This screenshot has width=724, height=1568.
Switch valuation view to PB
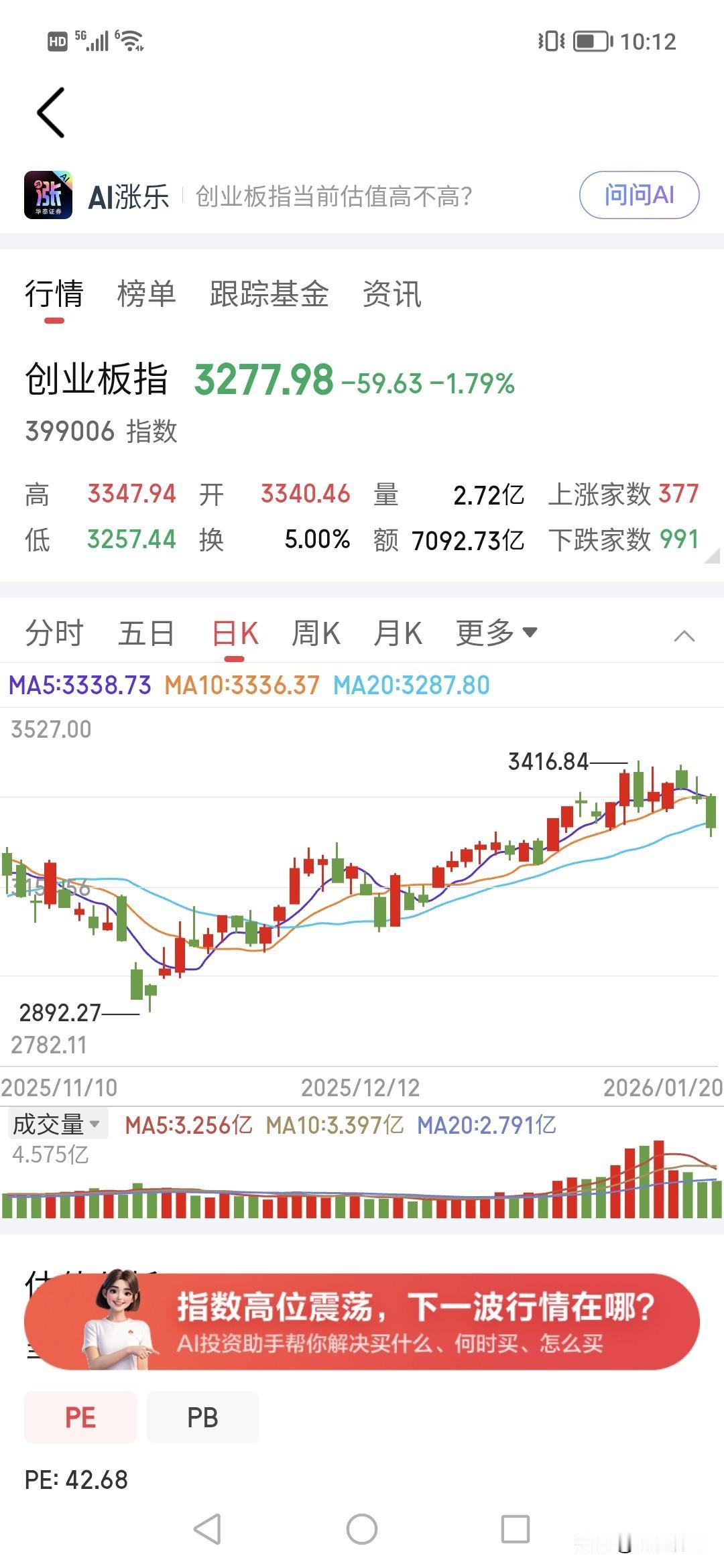tap(203, 1417)
